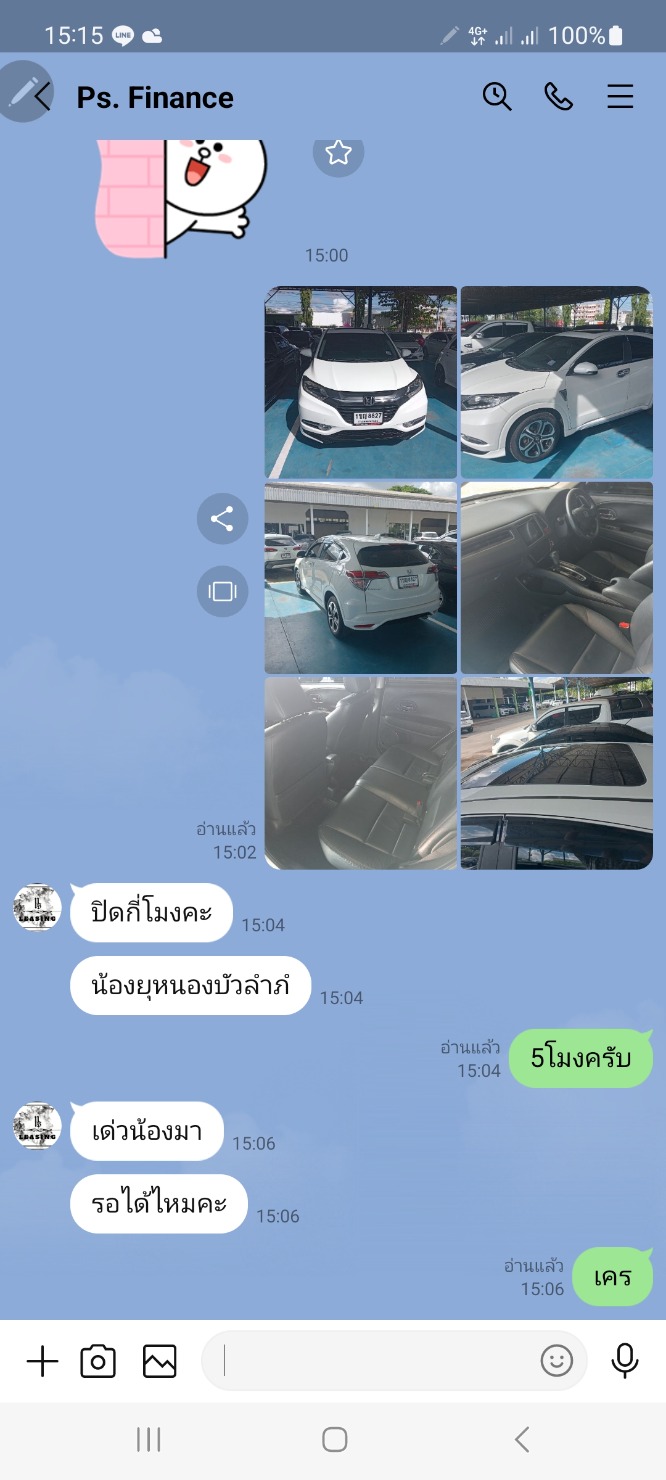Launch the camera from chat
This screenshot has width=666, height=1480.
click(x=98, y=1361)
